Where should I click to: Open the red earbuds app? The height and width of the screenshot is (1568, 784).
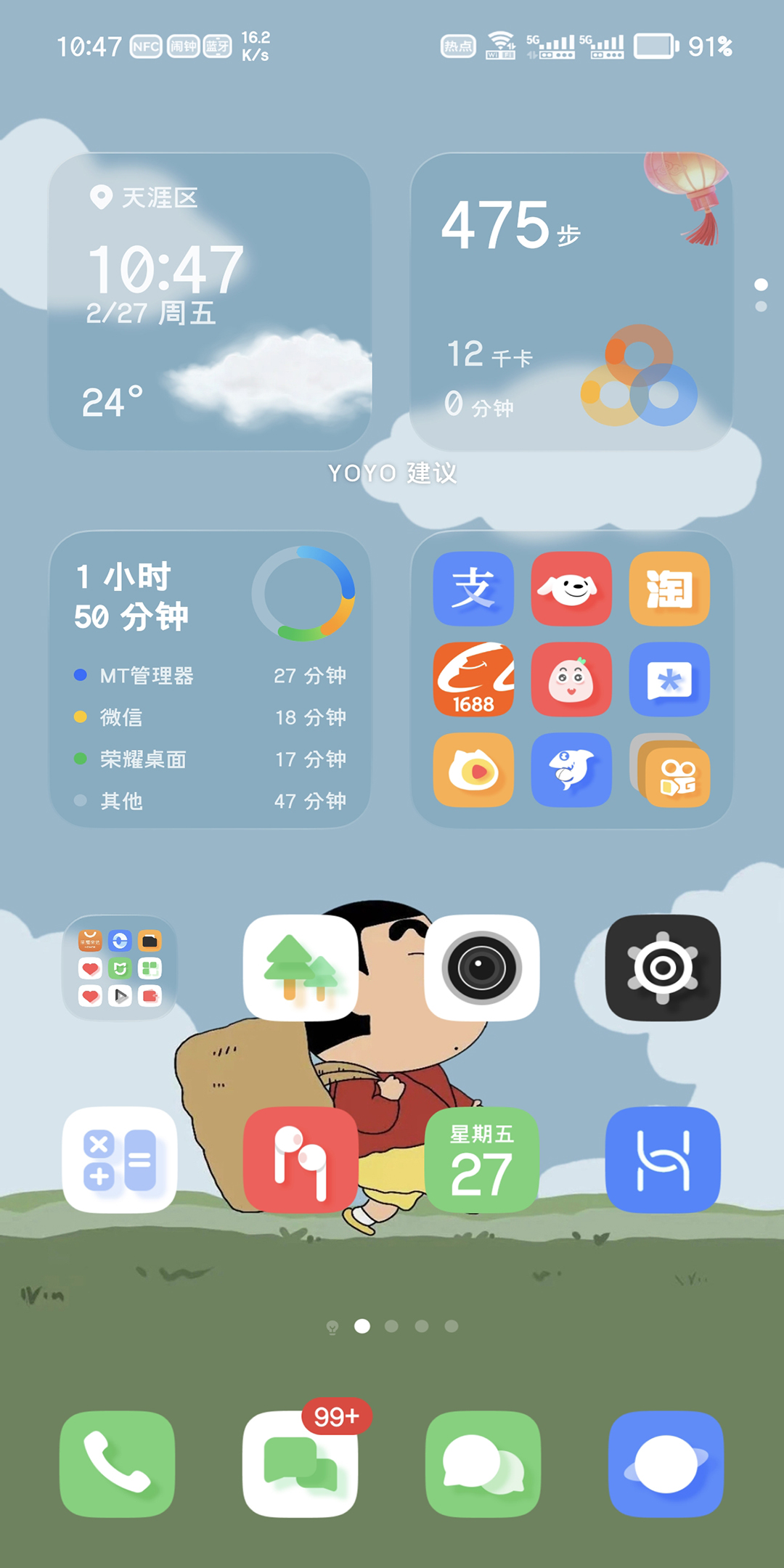point(301,1160)
